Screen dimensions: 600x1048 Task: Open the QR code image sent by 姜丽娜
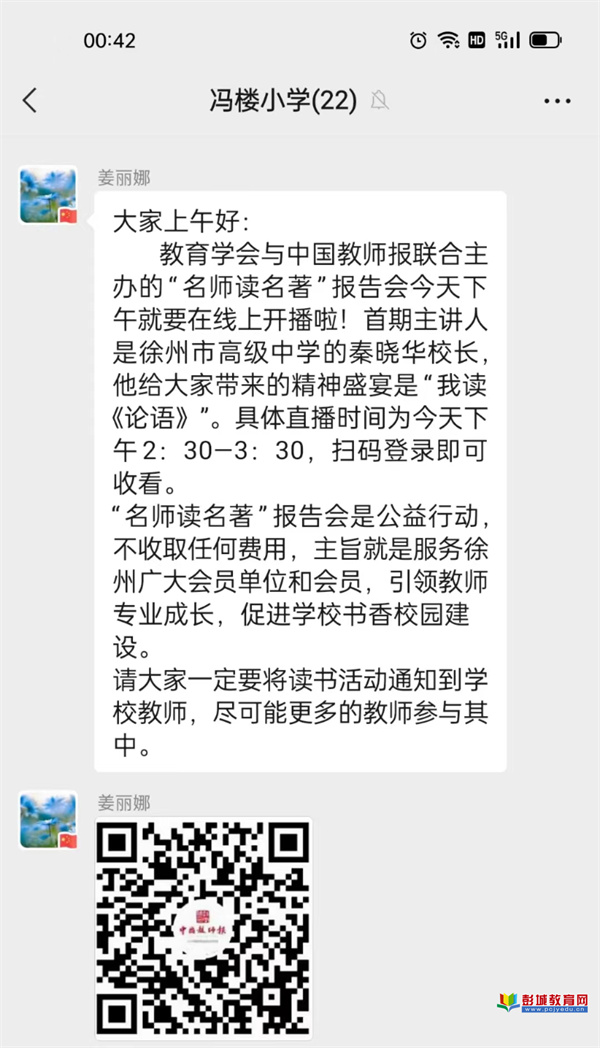(x=203, y=928)
